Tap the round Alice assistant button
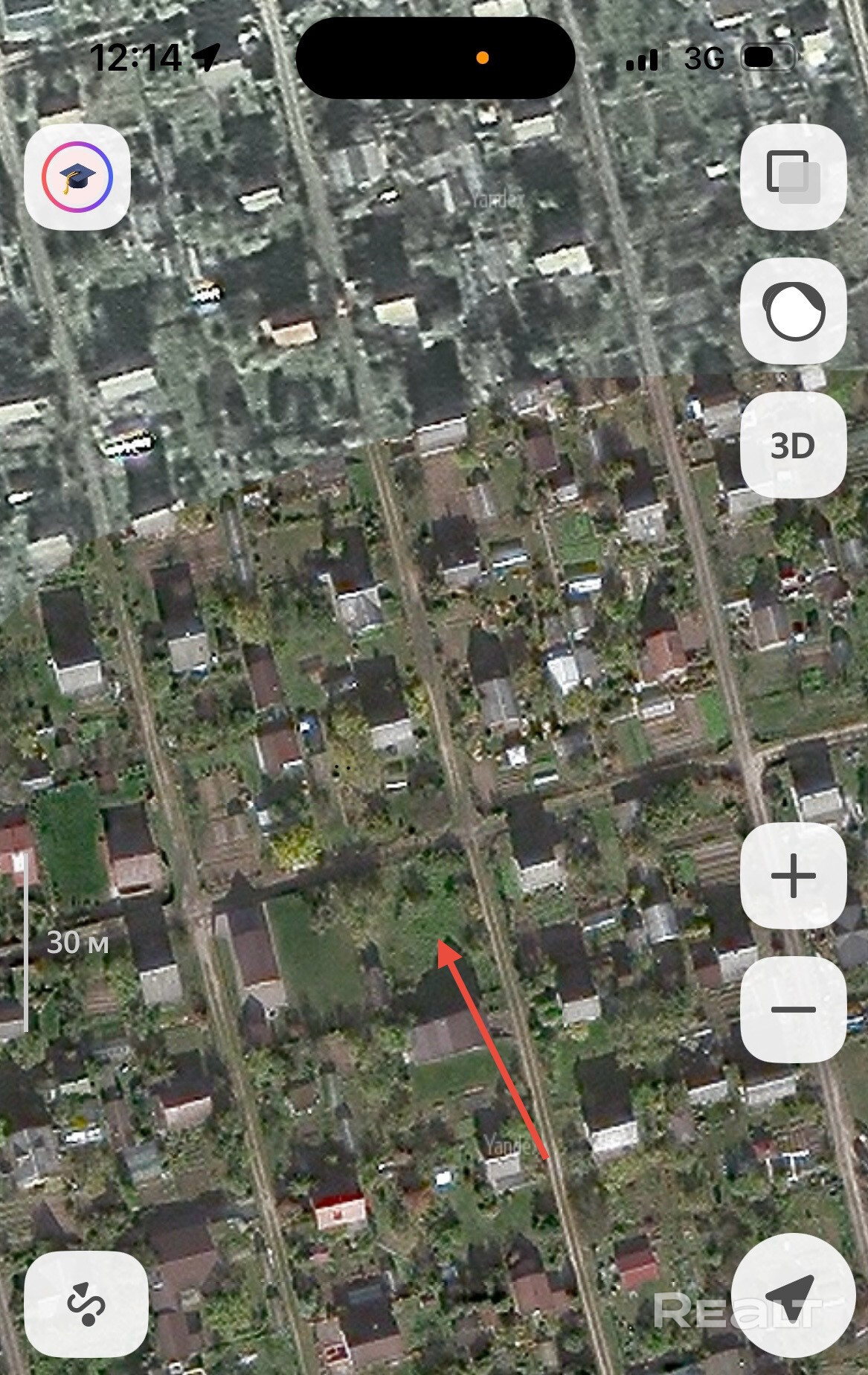 [793, 311]
